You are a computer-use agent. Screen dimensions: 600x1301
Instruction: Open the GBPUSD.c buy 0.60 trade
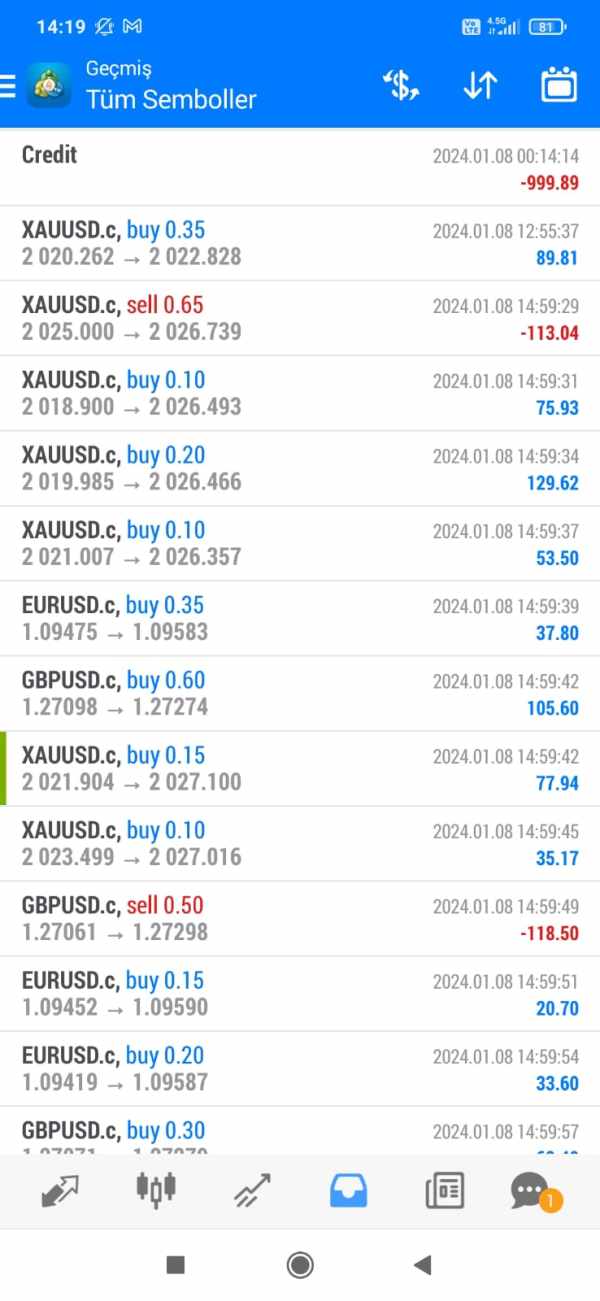coord(300,693)
